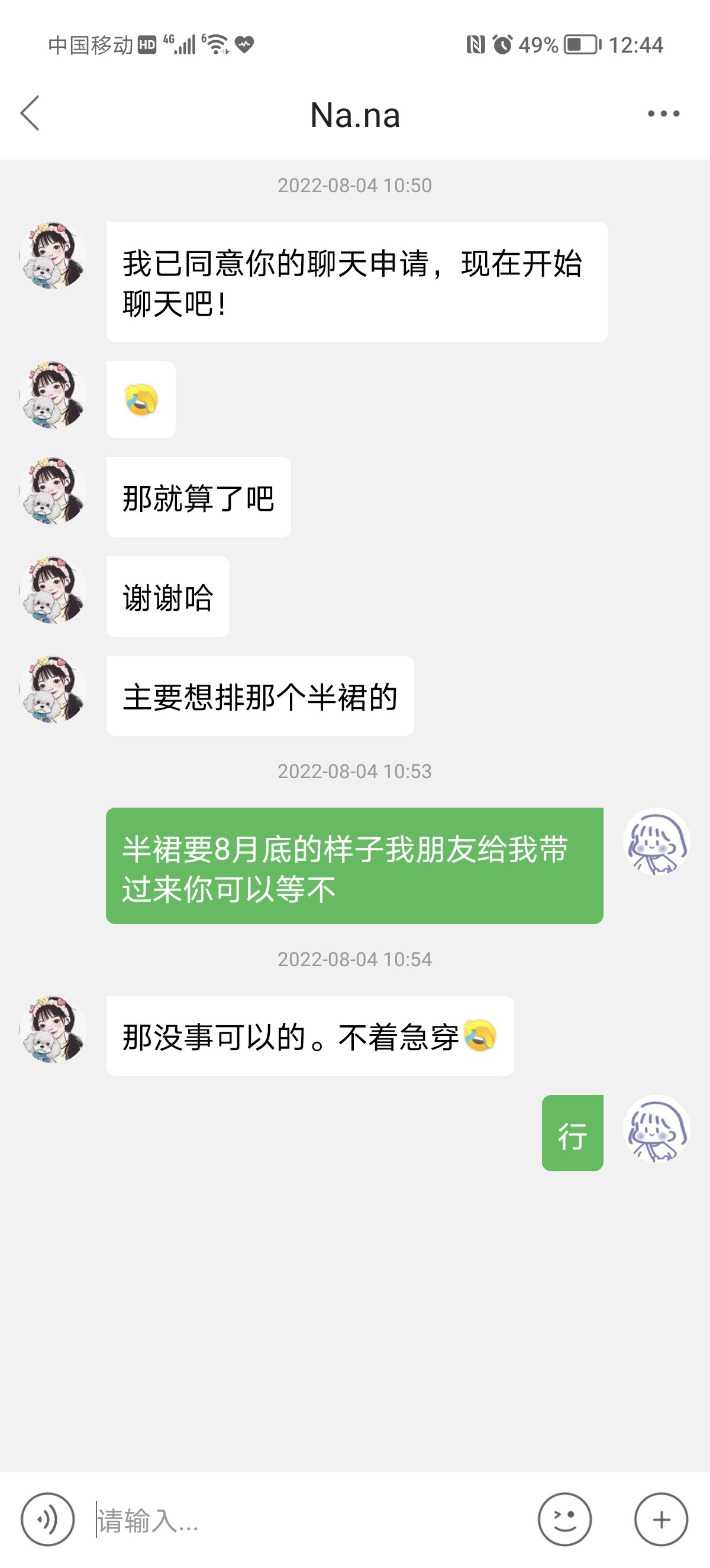Image resolution: width=710 pixels, height=1568 pixels.
Task: Open the emoji picker
Action: click(x=564, y=1519)
